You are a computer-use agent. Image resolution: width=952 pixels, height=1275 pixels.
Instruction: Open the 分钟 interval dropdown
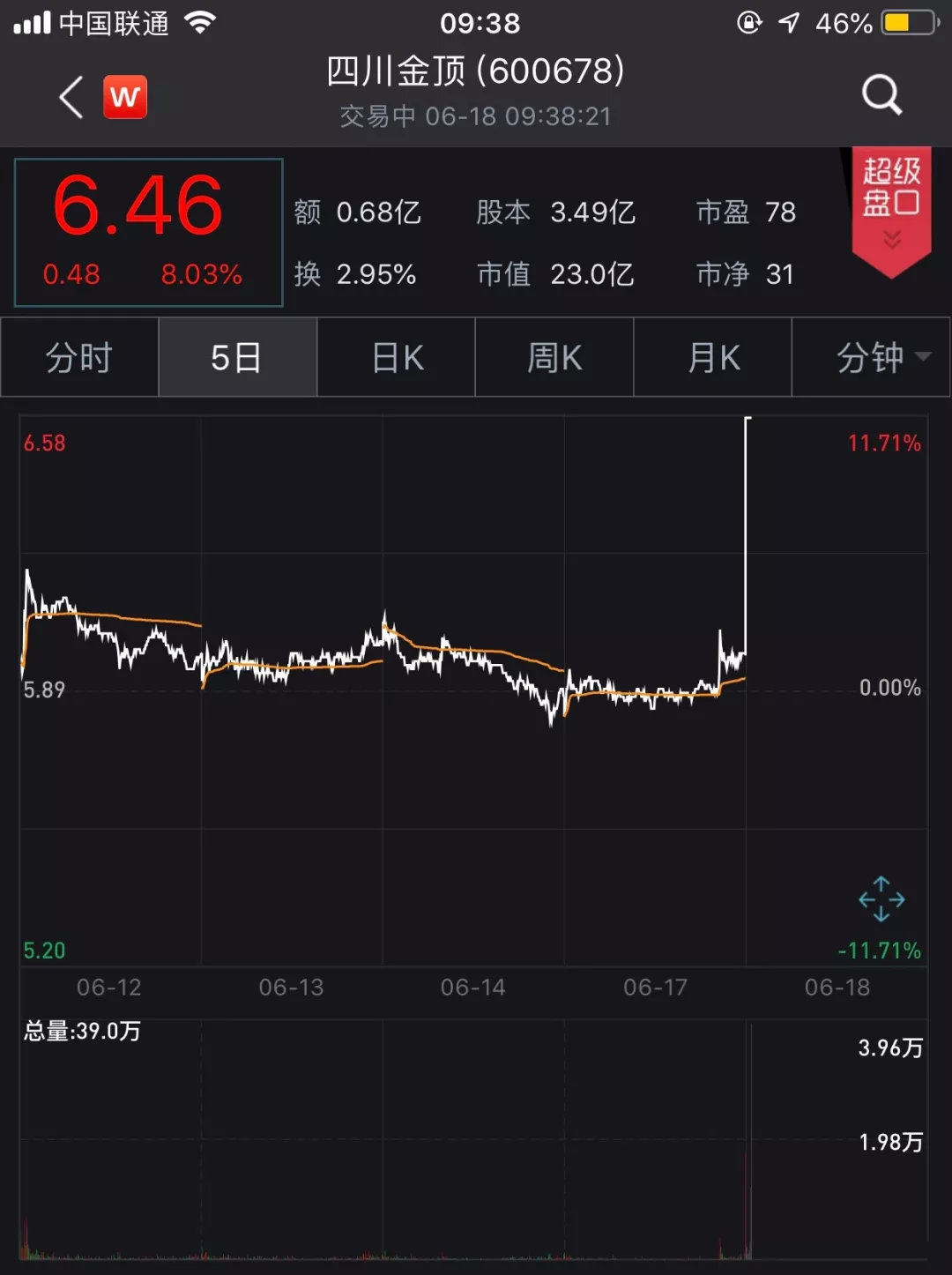point(873,358)
